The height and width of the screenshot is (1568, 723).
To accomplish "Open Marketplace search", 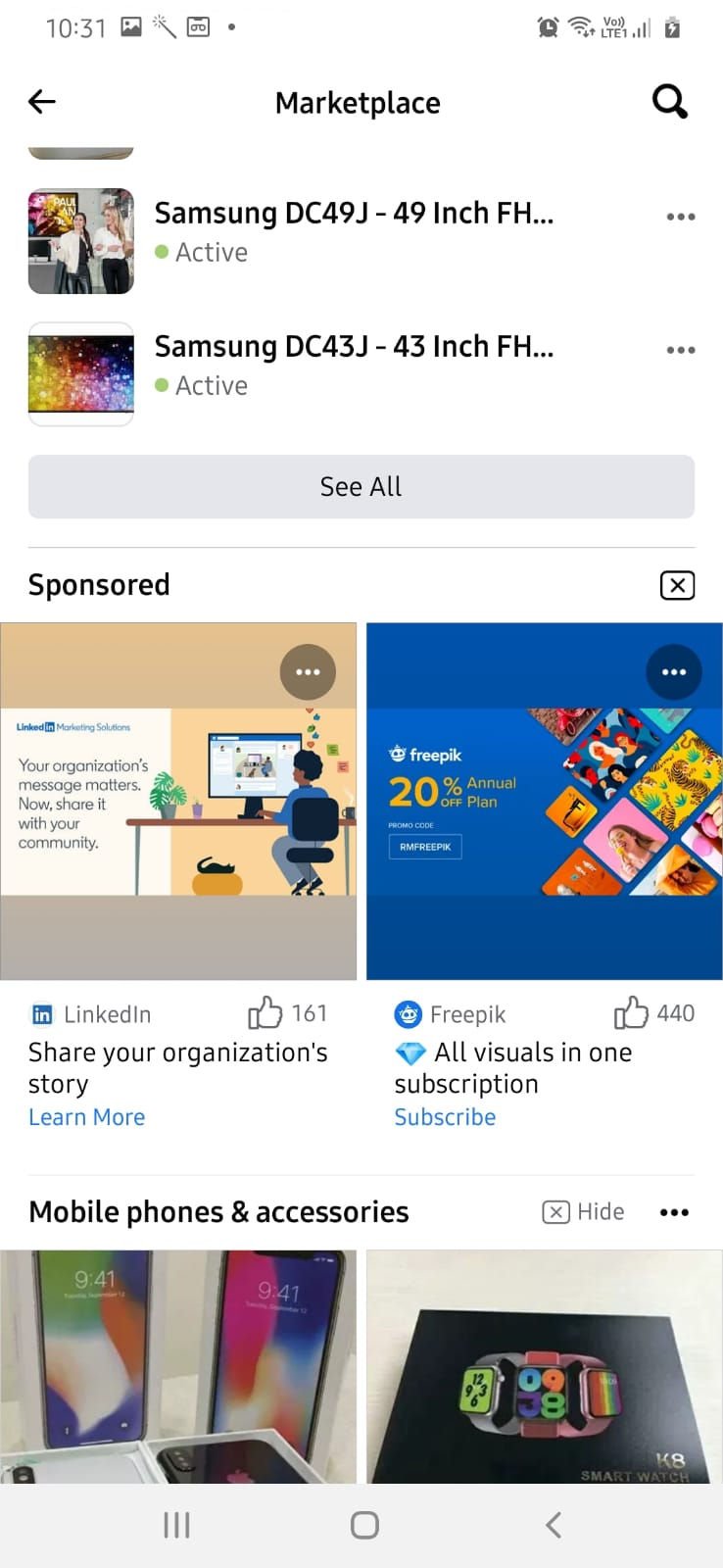I will [670, 102].
